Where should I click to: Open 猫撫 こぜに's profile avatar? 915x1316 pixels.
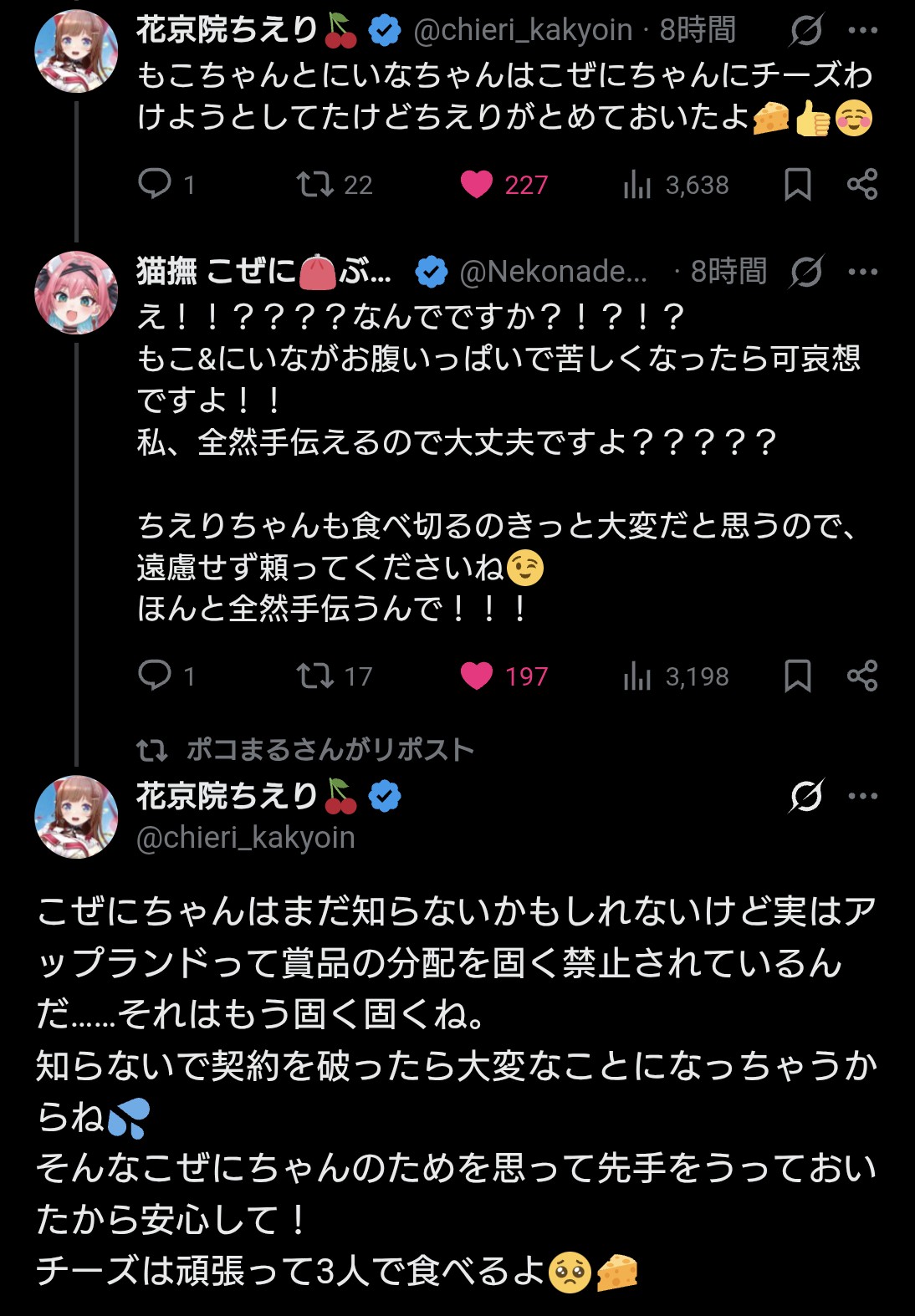[x=76, y=293]
